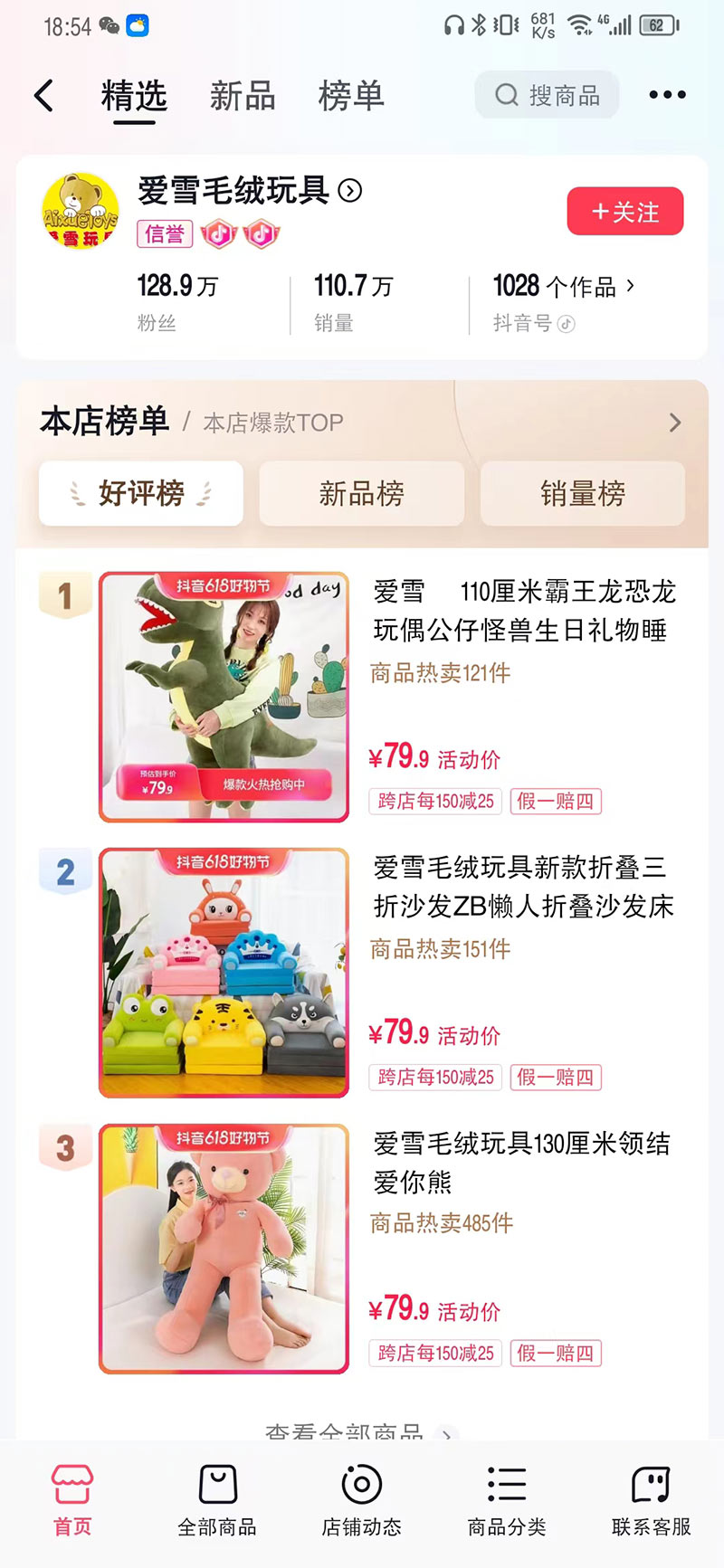
Task: Expand the 本店榜单 ranking chevron
Action: pyautogui.click(x=674, y=423)
